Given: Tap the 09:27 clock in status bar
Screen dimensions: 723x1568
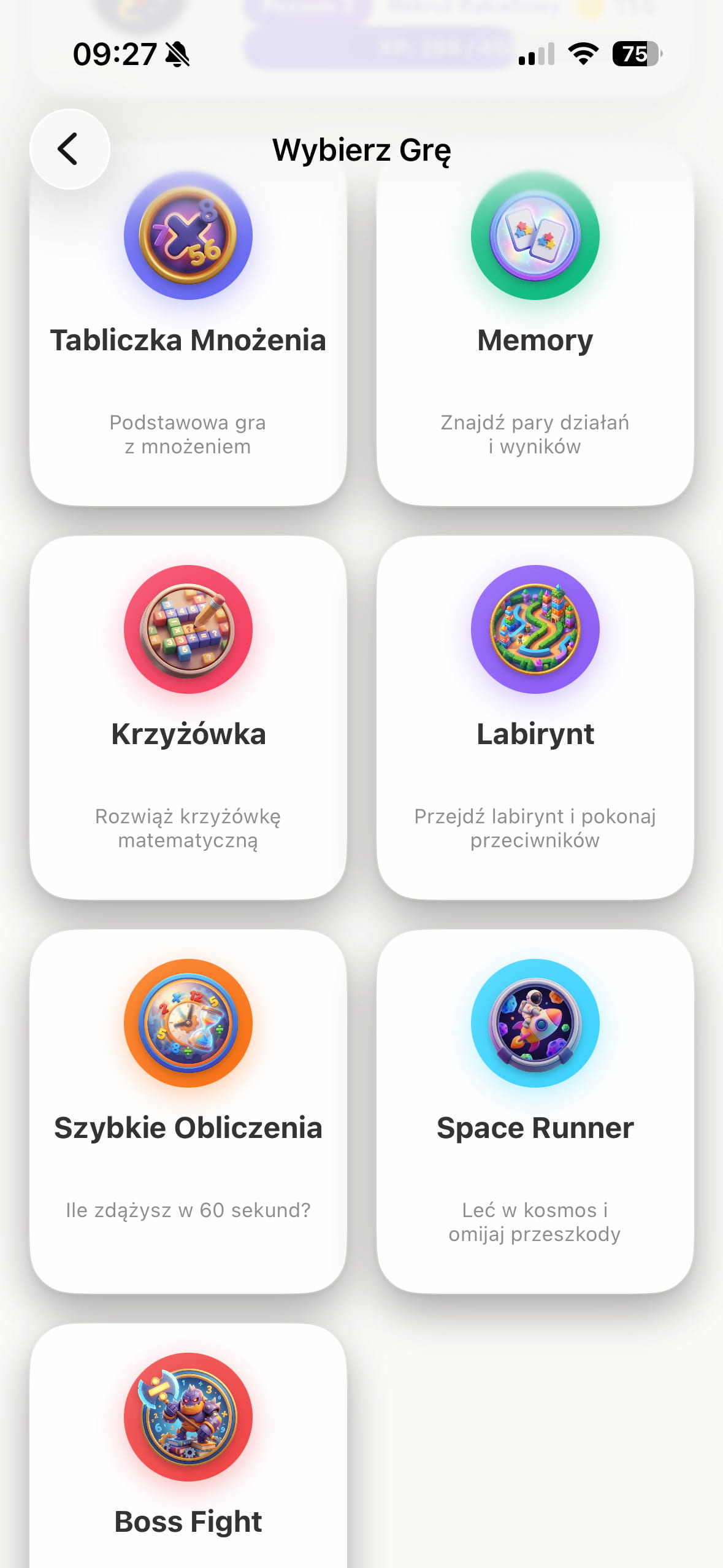Looking at the screenshot, I should pos(115,55).
